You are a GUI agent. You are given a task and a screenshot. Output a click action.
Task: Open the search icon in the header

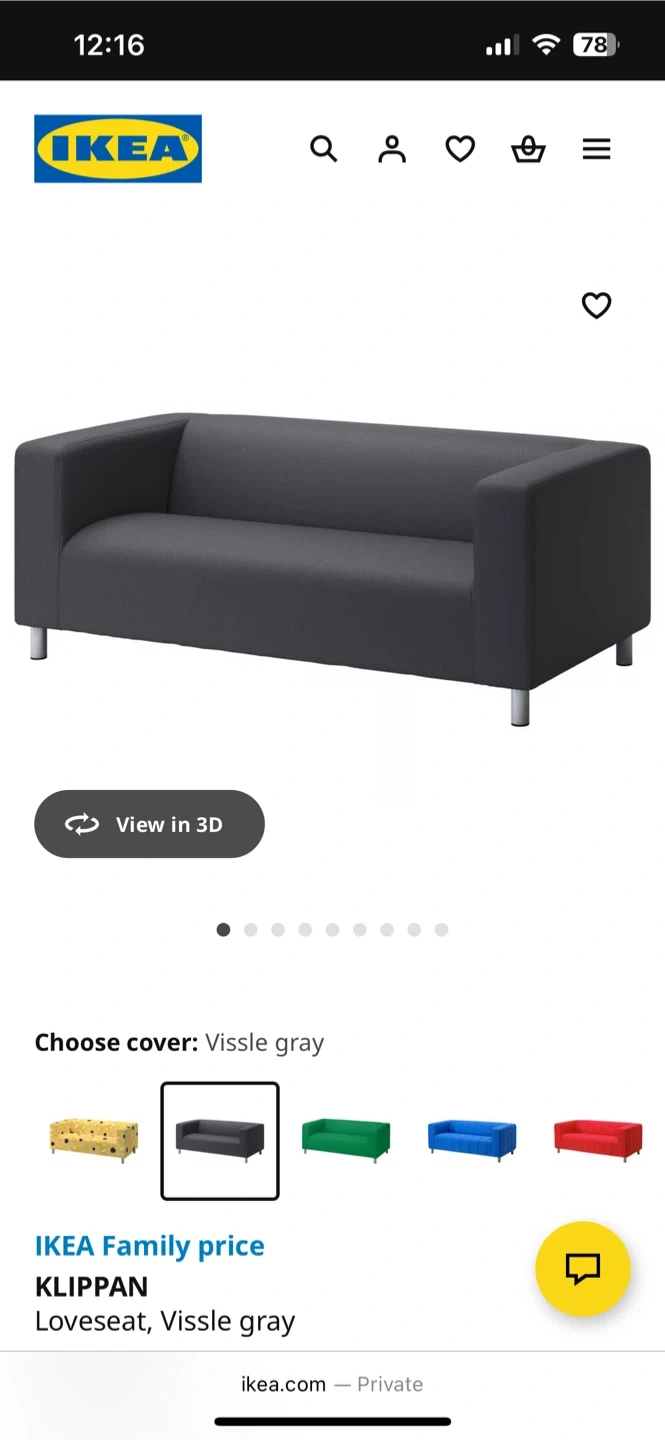coord(323,149)
